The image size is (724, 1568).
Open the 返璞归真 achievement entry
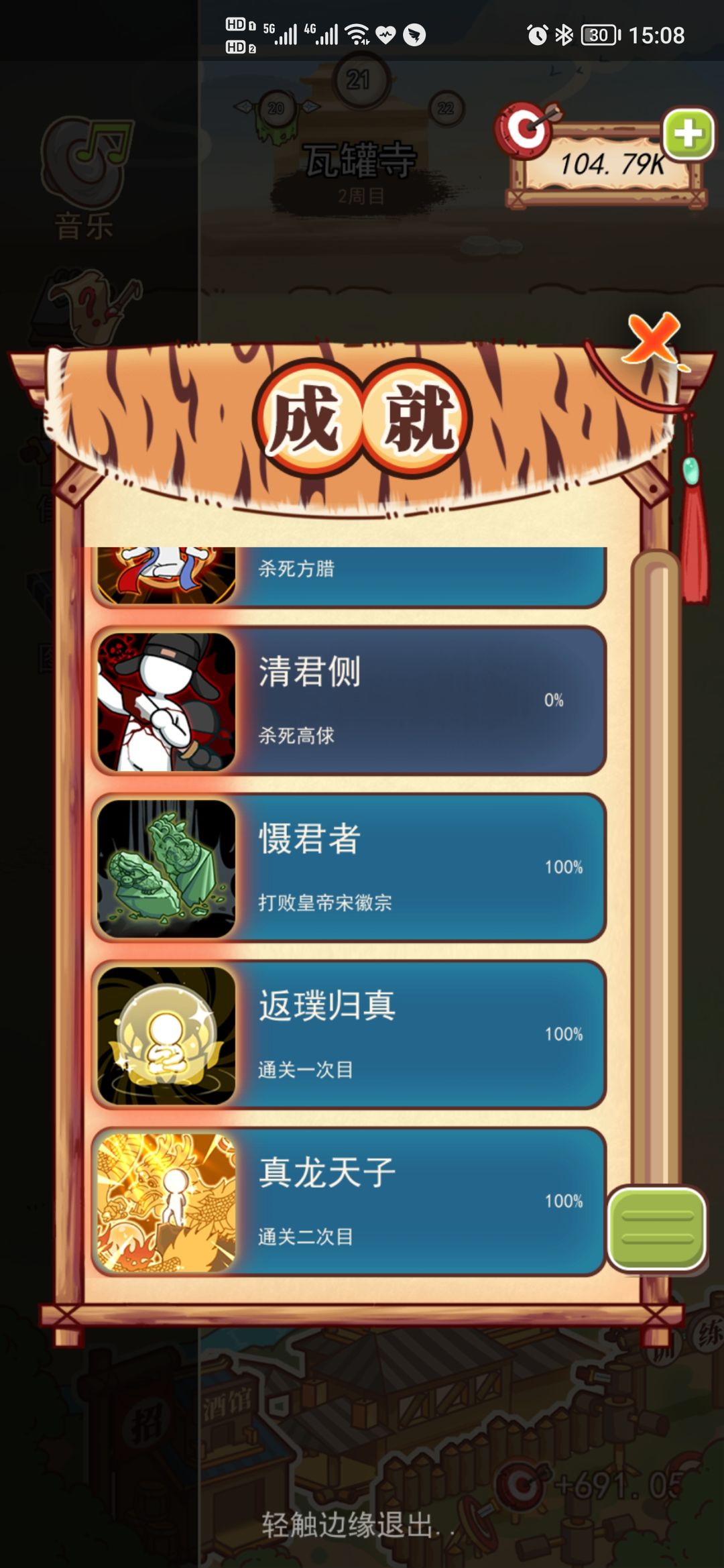349,1035
